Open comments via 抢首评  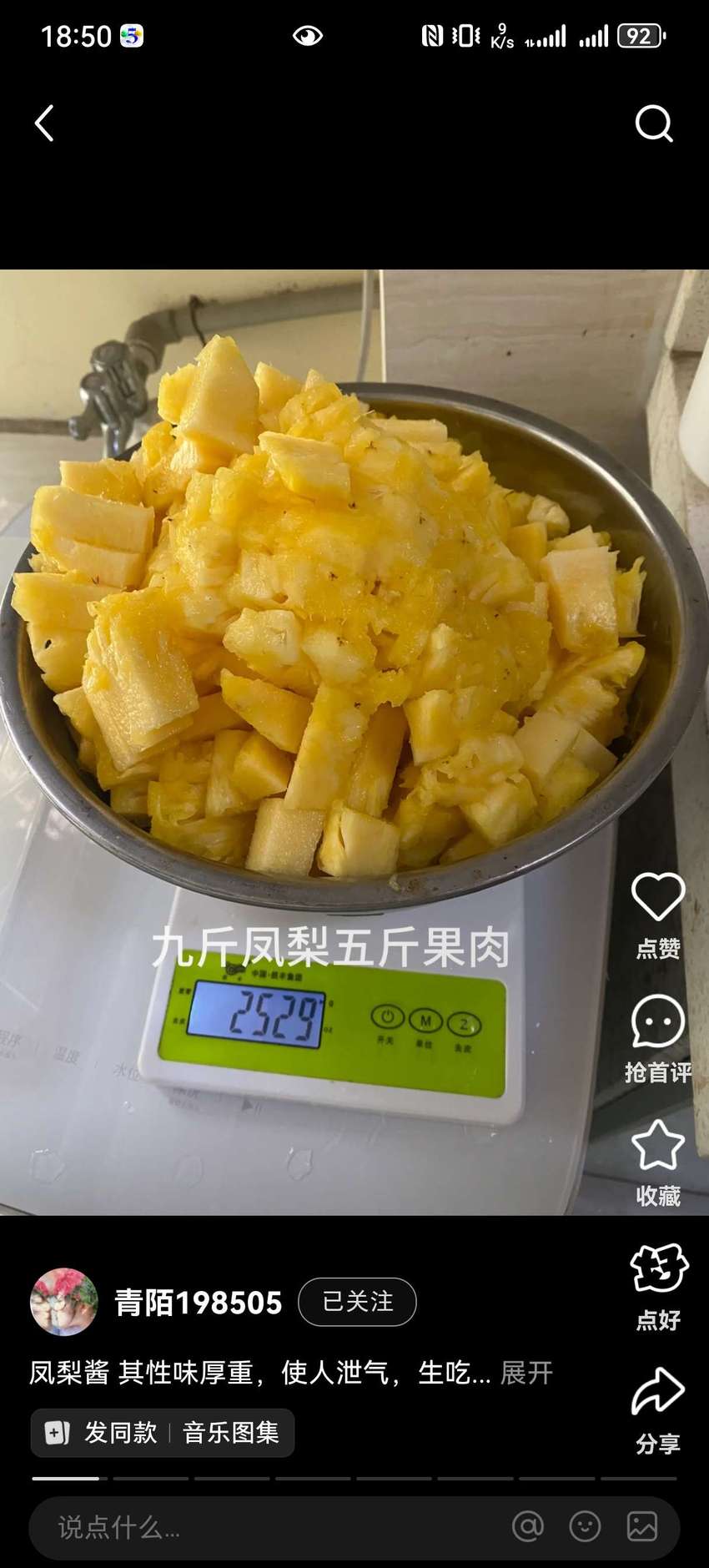pos(658,1039)
